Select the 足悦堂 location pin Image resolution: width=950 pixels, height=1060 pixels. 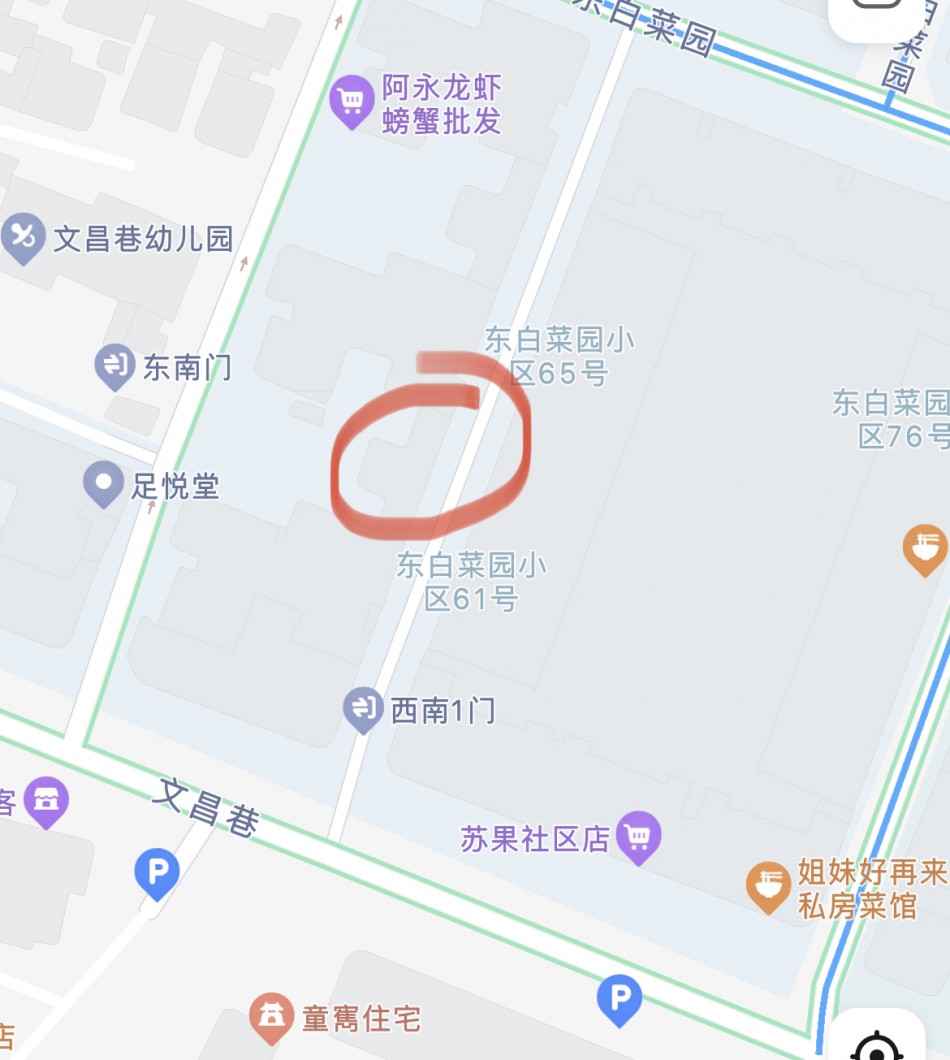[103, 484]
